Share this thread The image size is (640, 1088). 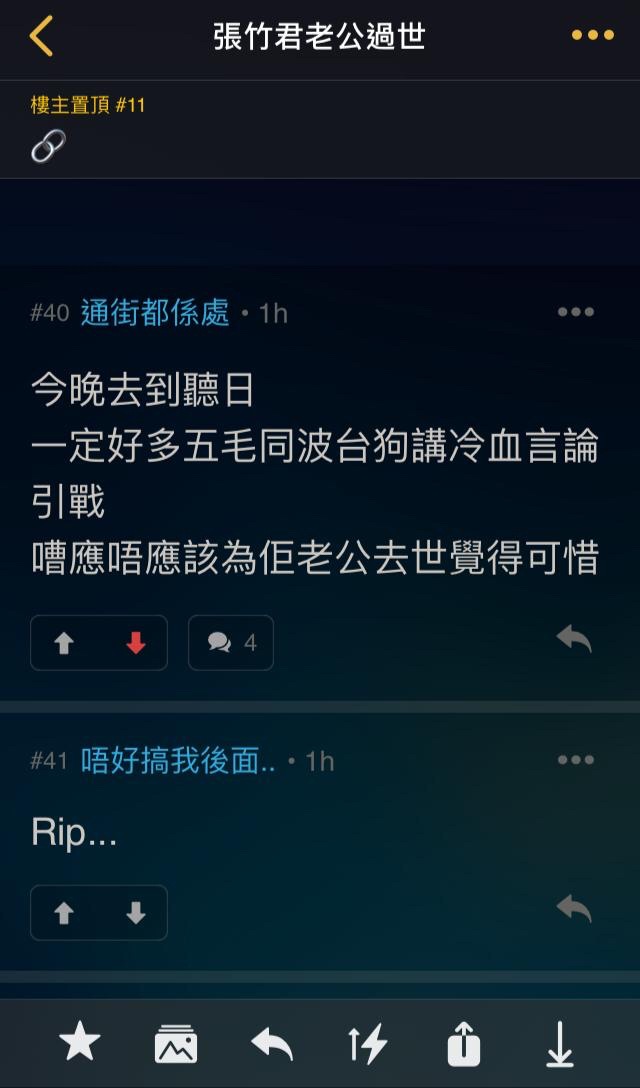(x=464, y=1043)
